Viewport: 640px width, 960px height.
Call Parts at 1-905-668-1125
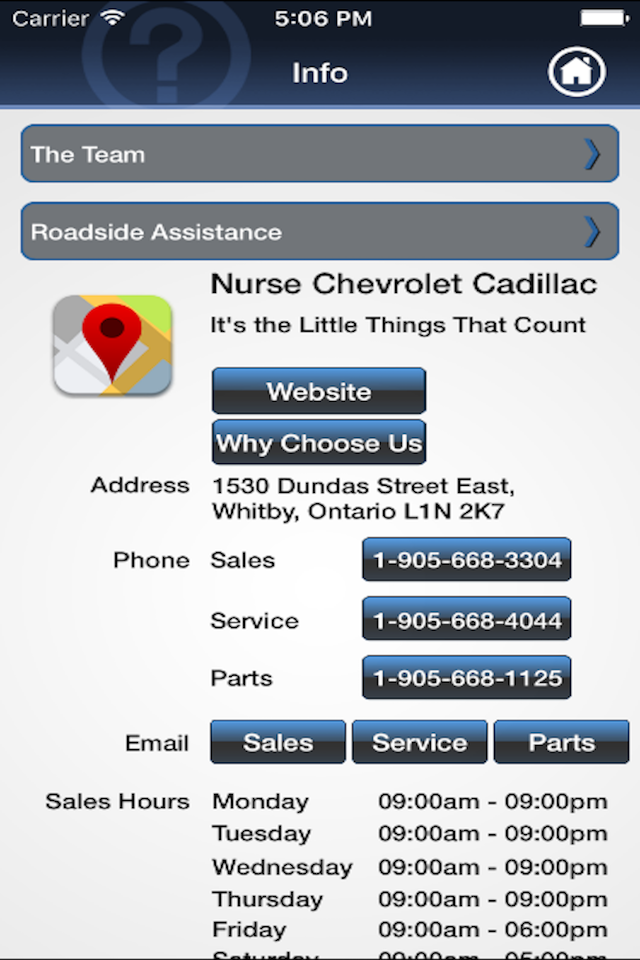point(467,677)
